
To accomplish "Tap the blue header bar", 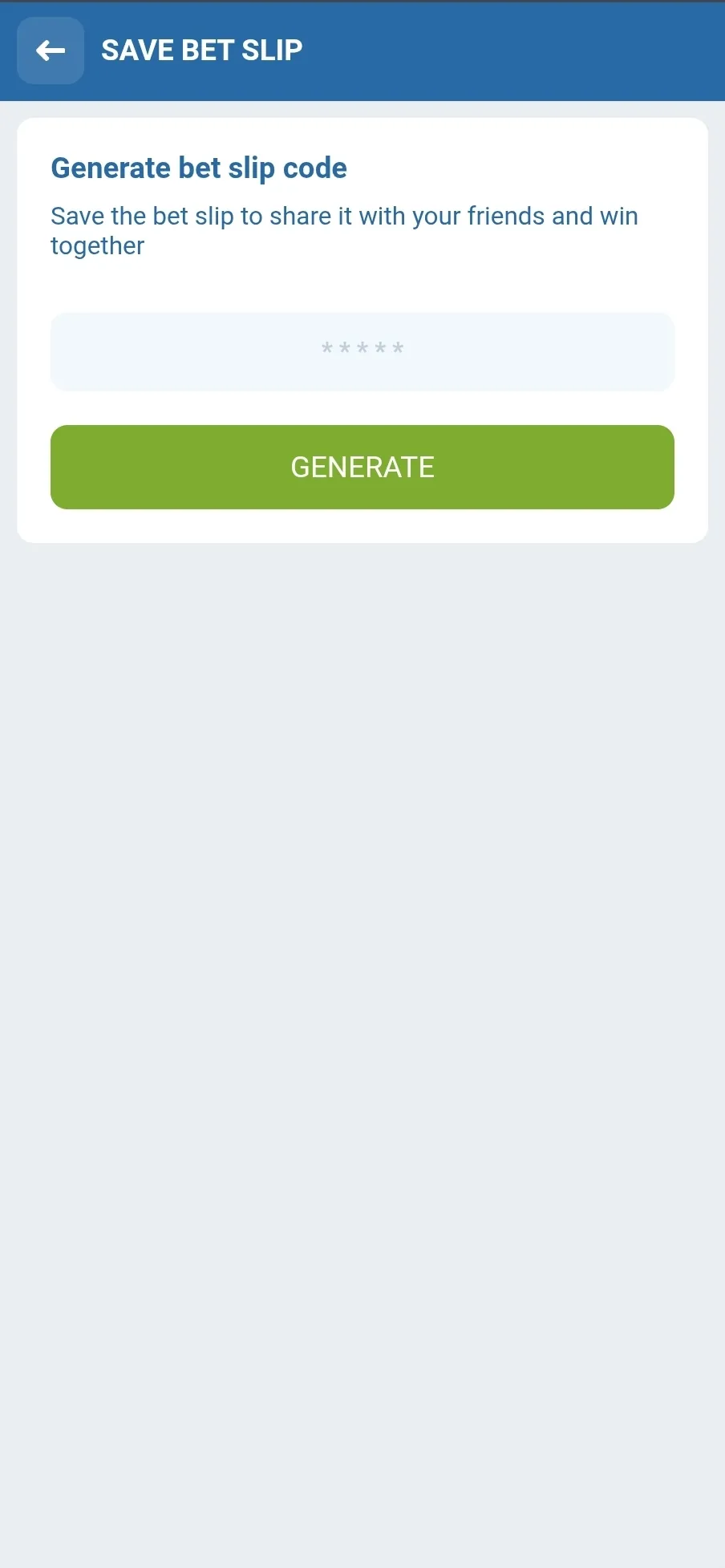I will tap(481, 50).
